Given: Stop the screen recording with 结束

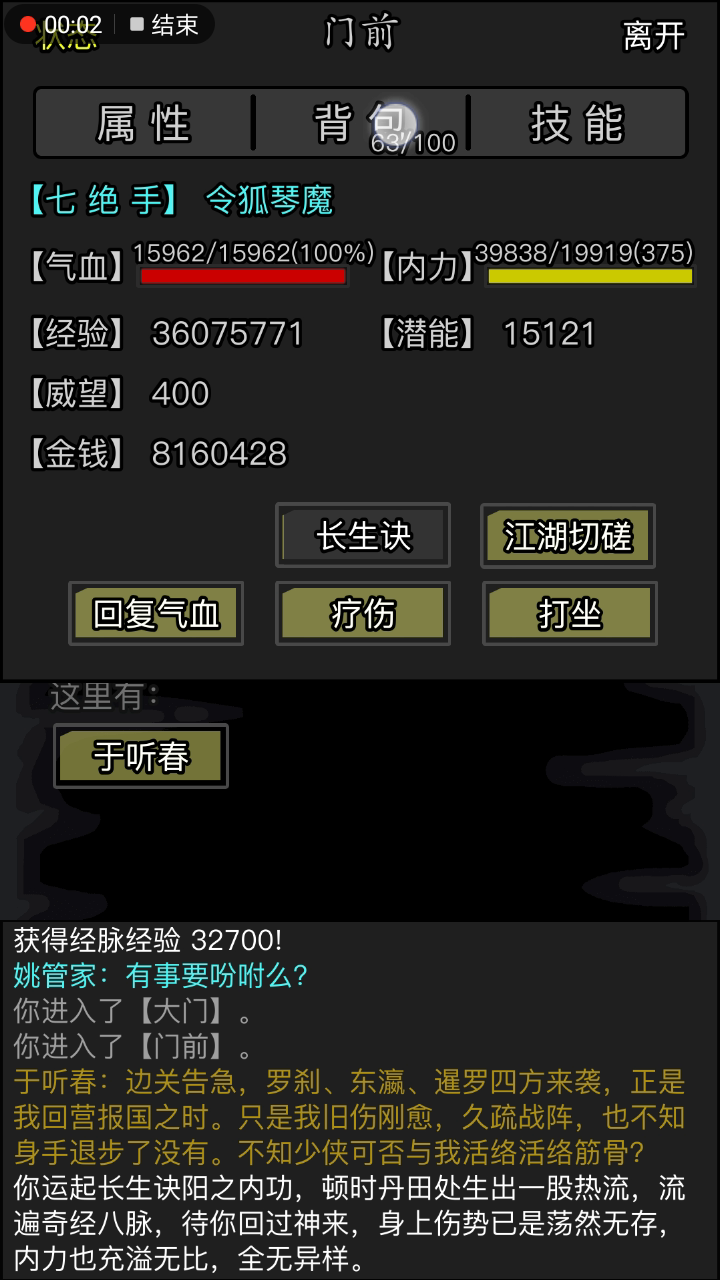Looking at the screenshot, I should (165, 25).
